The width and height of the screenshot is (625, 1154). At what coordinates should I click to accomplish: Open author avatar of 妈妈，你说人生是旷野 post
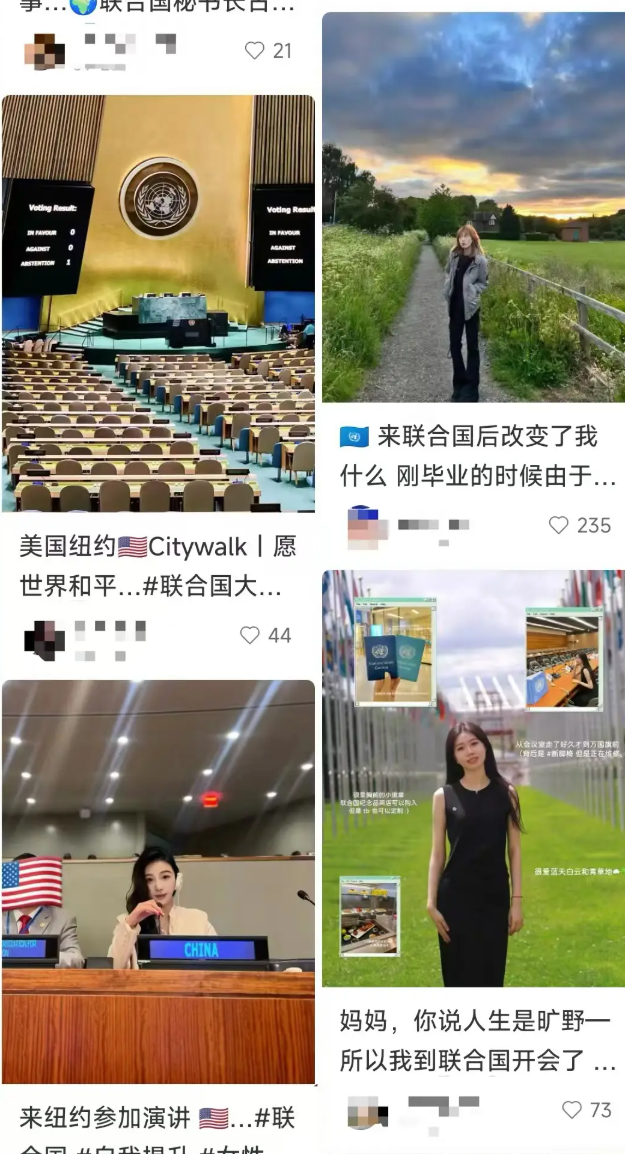[x=367, y=1111]
